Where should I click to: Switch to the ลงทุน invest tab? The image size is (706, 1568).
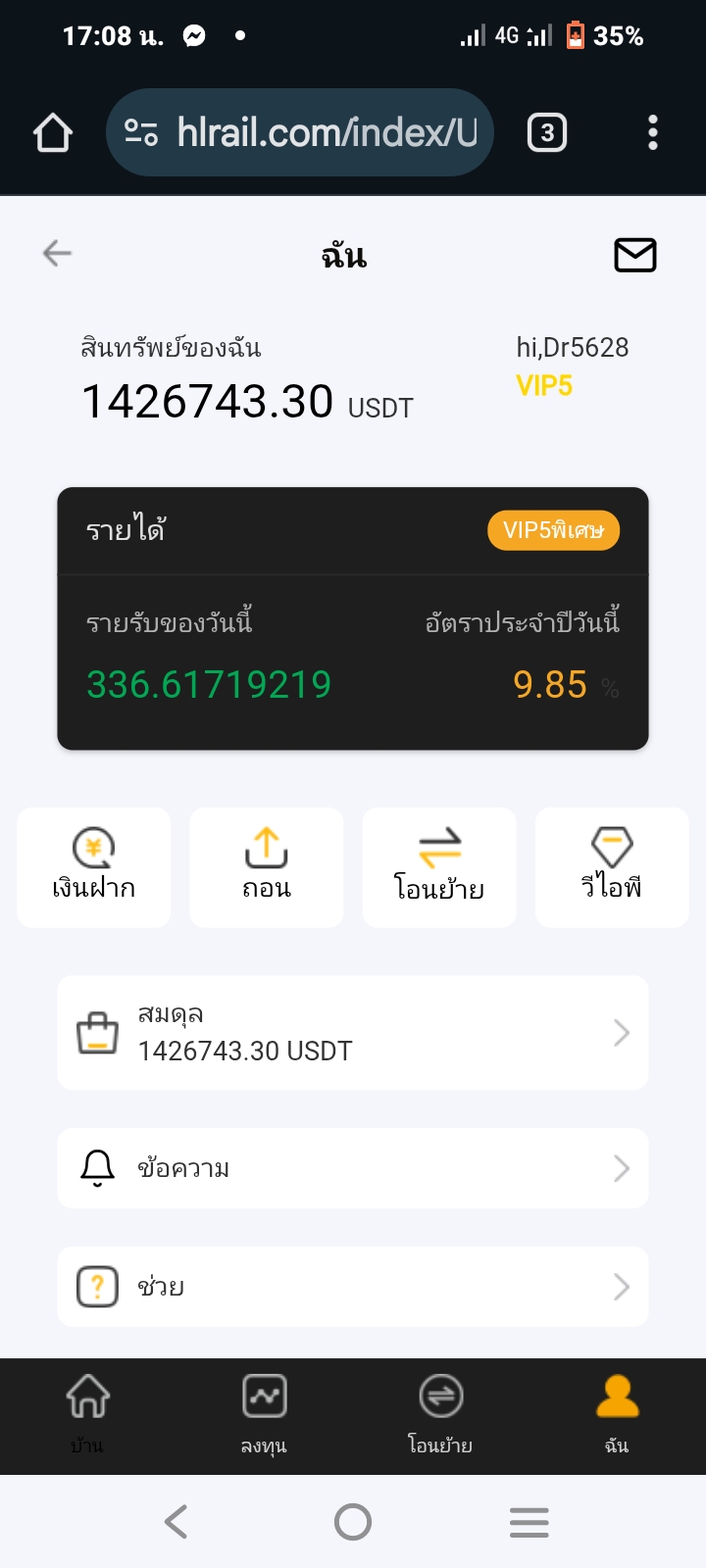(264, 1415)
